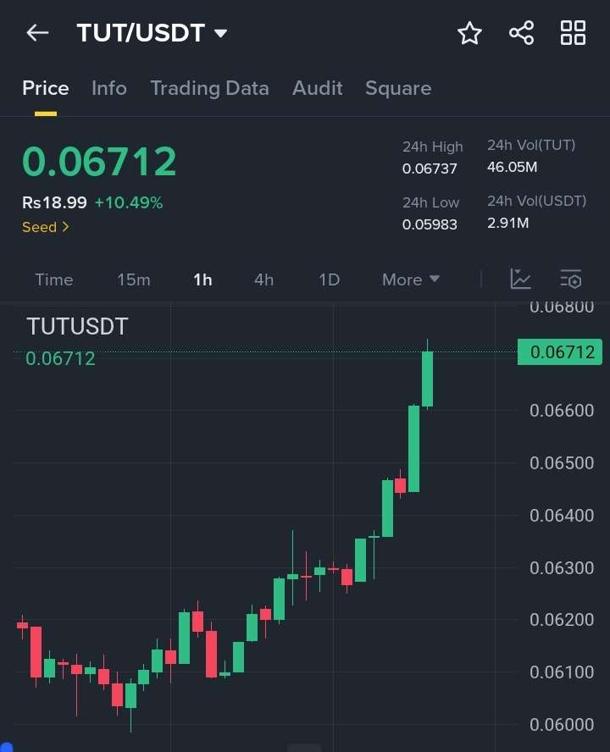Image resolution: width=610 pixels, height=752 pixels.
Task: Expand the More intervals dropdown
Action: click(410, 280)
